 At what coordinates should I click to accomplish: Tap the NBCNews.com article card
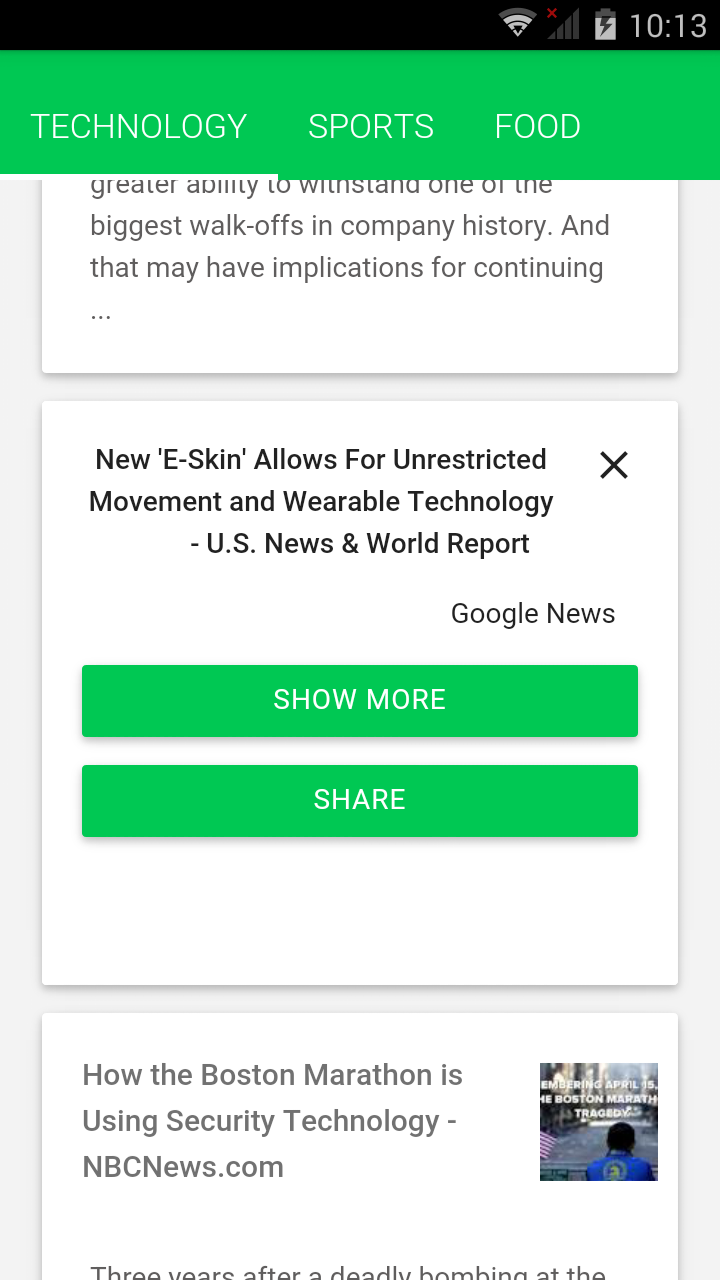click(360, 1140)
